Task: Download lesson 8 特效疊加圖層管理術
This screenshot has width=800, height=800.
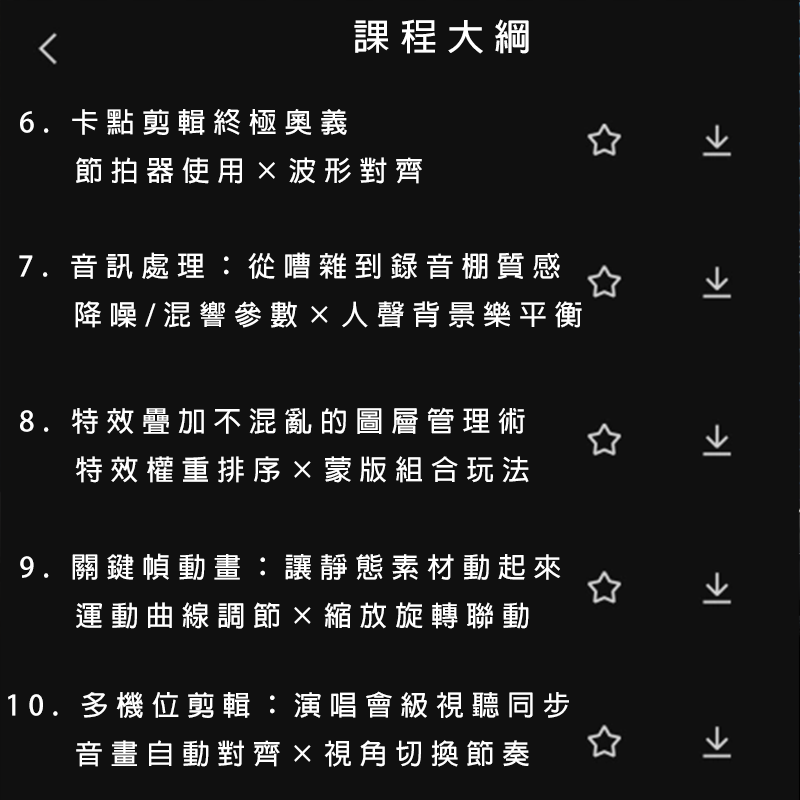Action: 717,440
